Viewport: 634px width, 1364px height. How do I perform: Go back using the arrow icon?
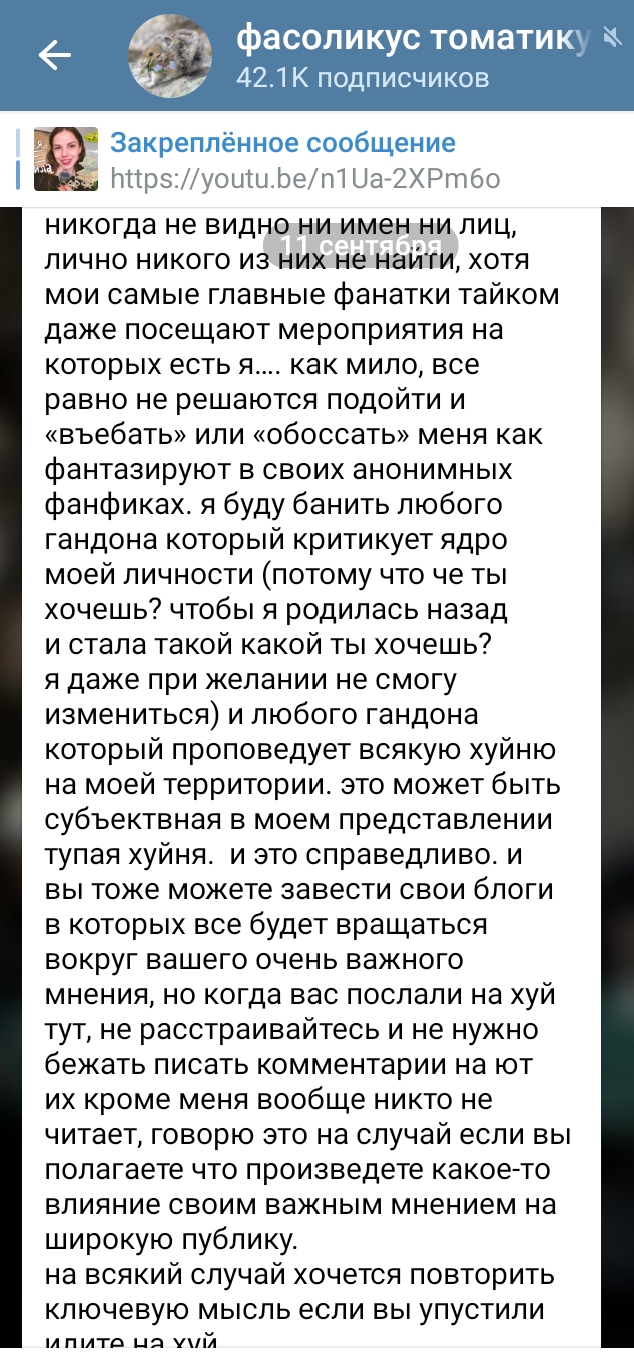(54, 56)
